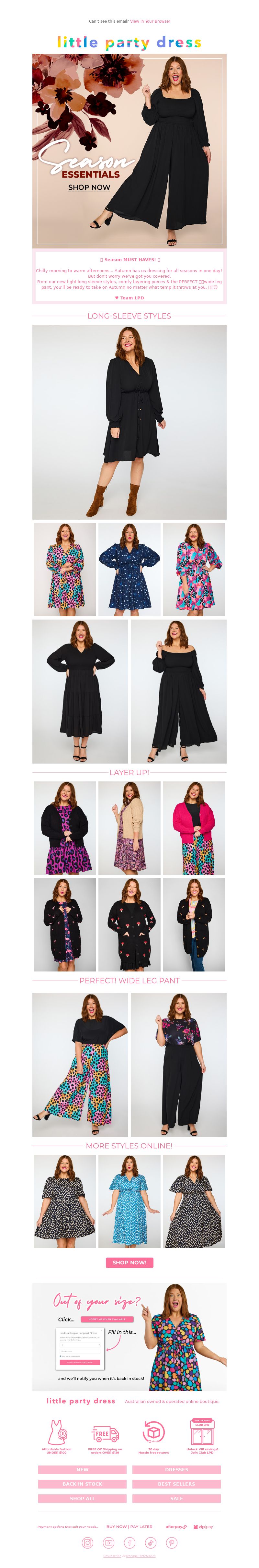Browse the BEST SELLERS section
Image resolution: width=259 pixels, height=1568 pixels.
[x=176, y=1484]
